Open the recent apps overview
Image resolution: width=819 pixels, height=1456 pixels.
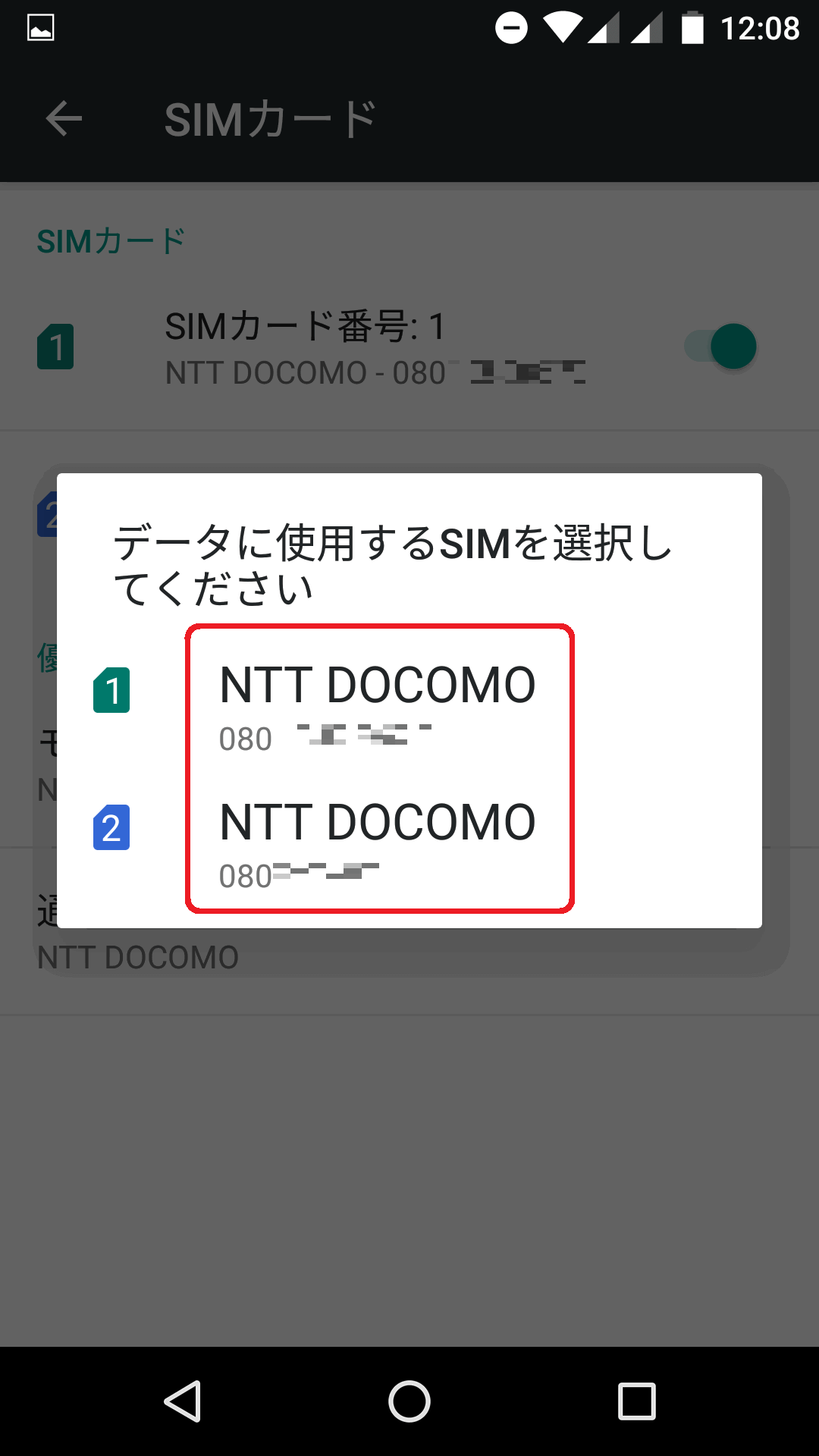[637, 1401]
